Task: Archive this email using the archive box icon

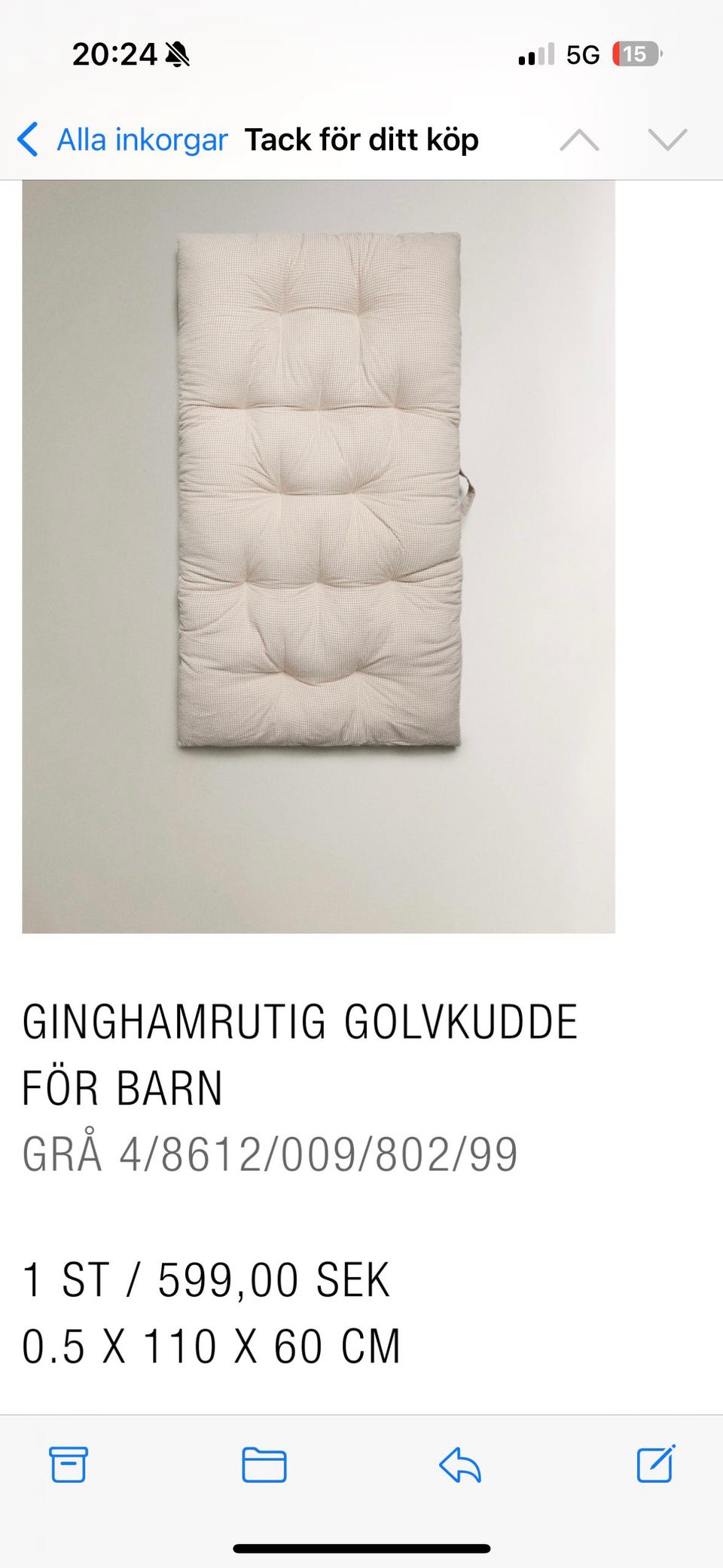Action: pyautogui.click(x=69, y=1465)
